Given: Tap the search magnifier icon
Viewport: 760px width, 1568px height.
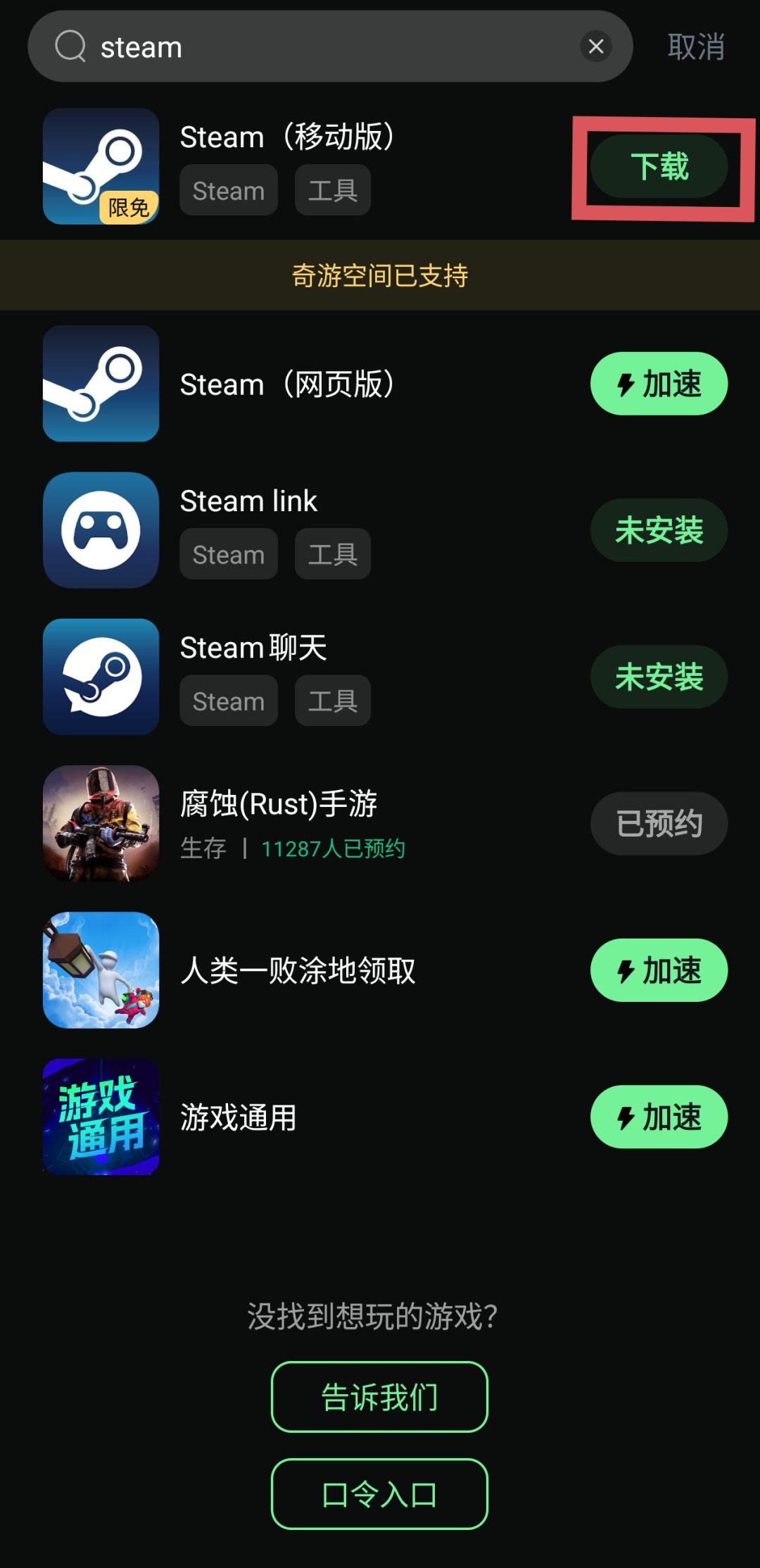Looking at the screenshot, I should pyautogui.click(x=69, y=46).
